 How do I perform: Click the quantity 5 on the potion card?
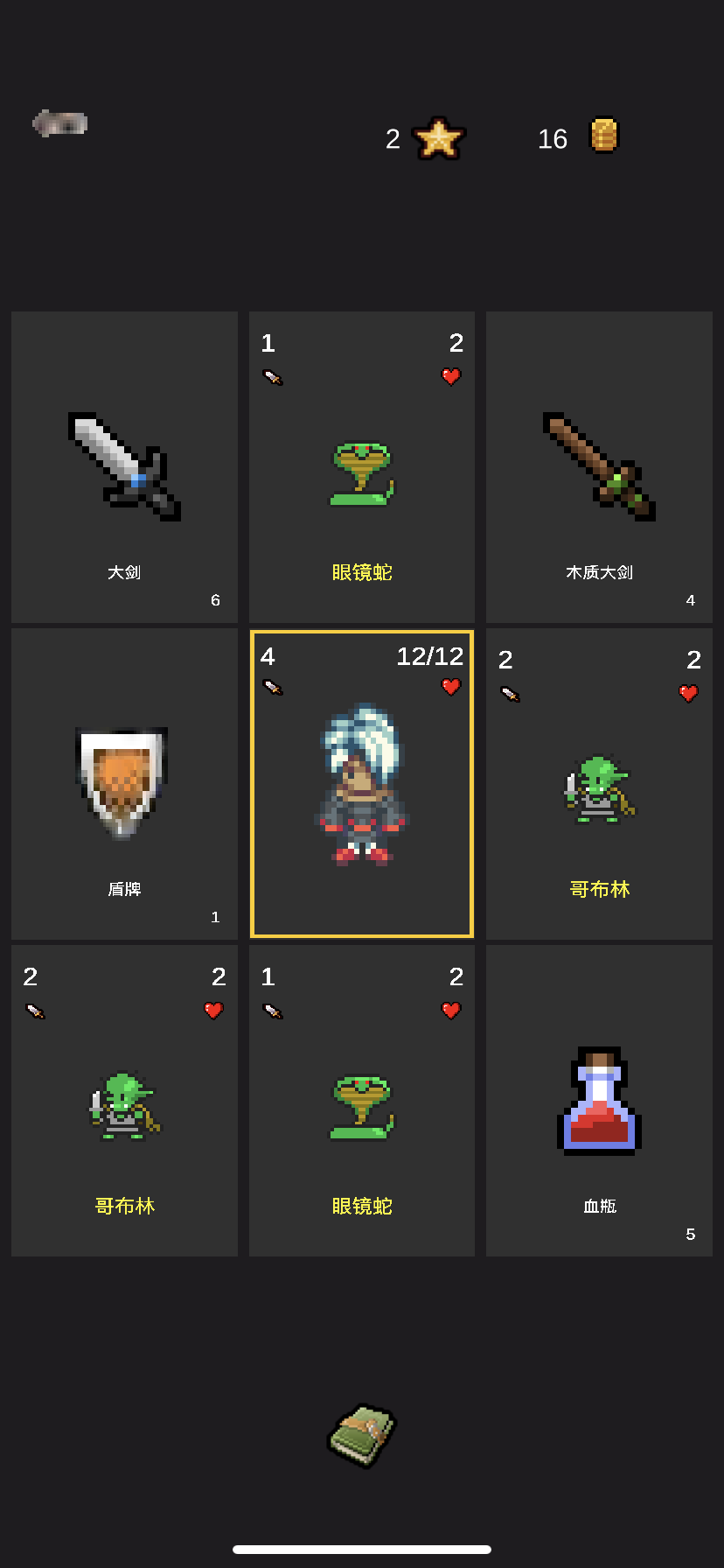(690, 1234)
